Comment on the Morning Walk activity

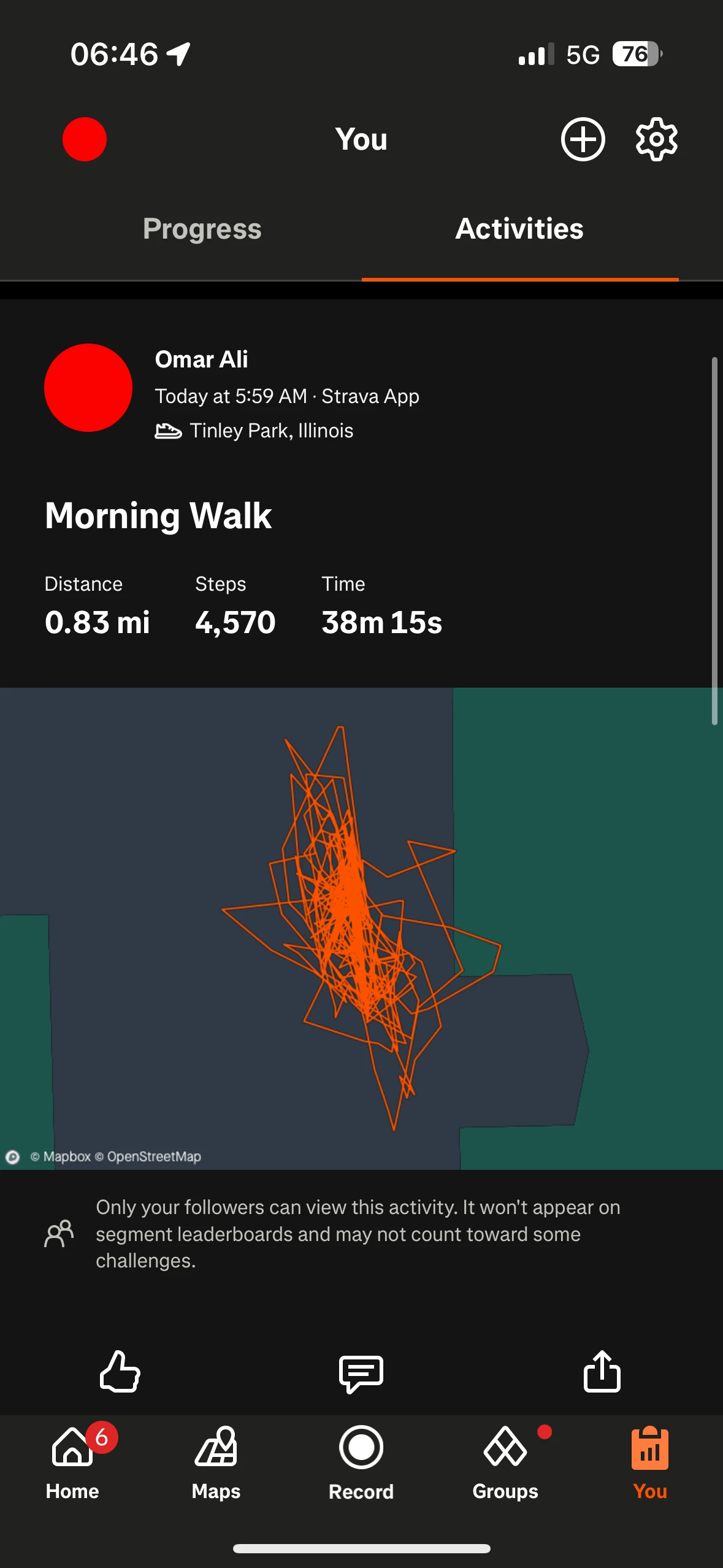tap(361, 1373)
